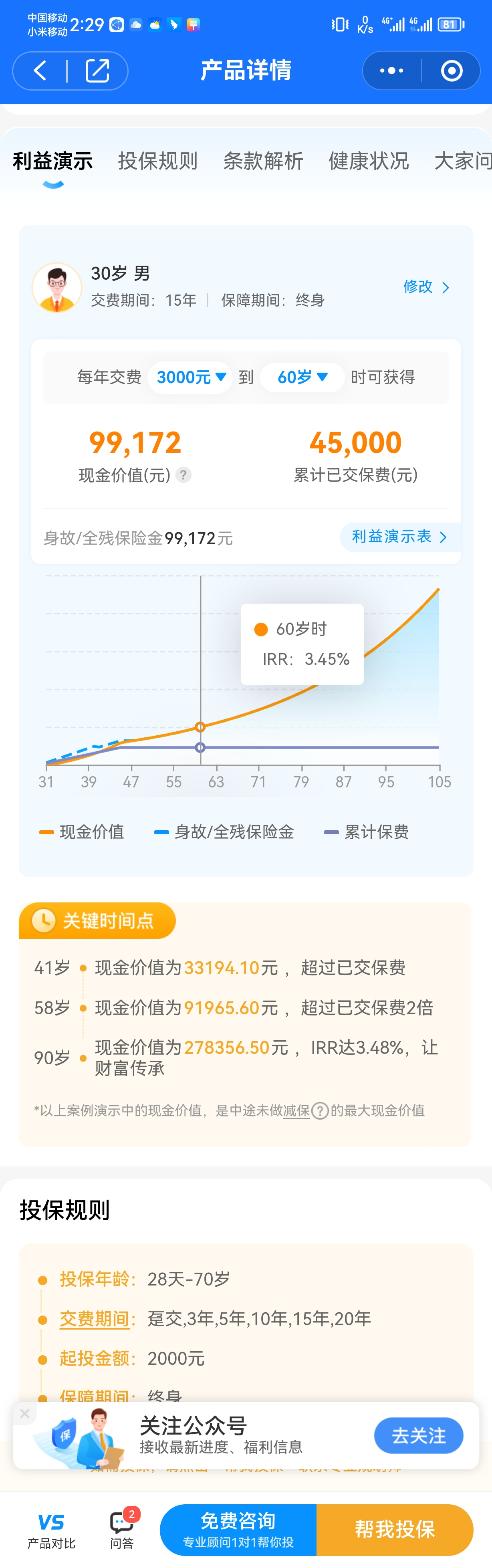Image resolution: width=492 pixels, height=1568 pixels.
Task: Open the 利益演示表 benefit table
Action: pyautogui.click(x=399, y=537)
